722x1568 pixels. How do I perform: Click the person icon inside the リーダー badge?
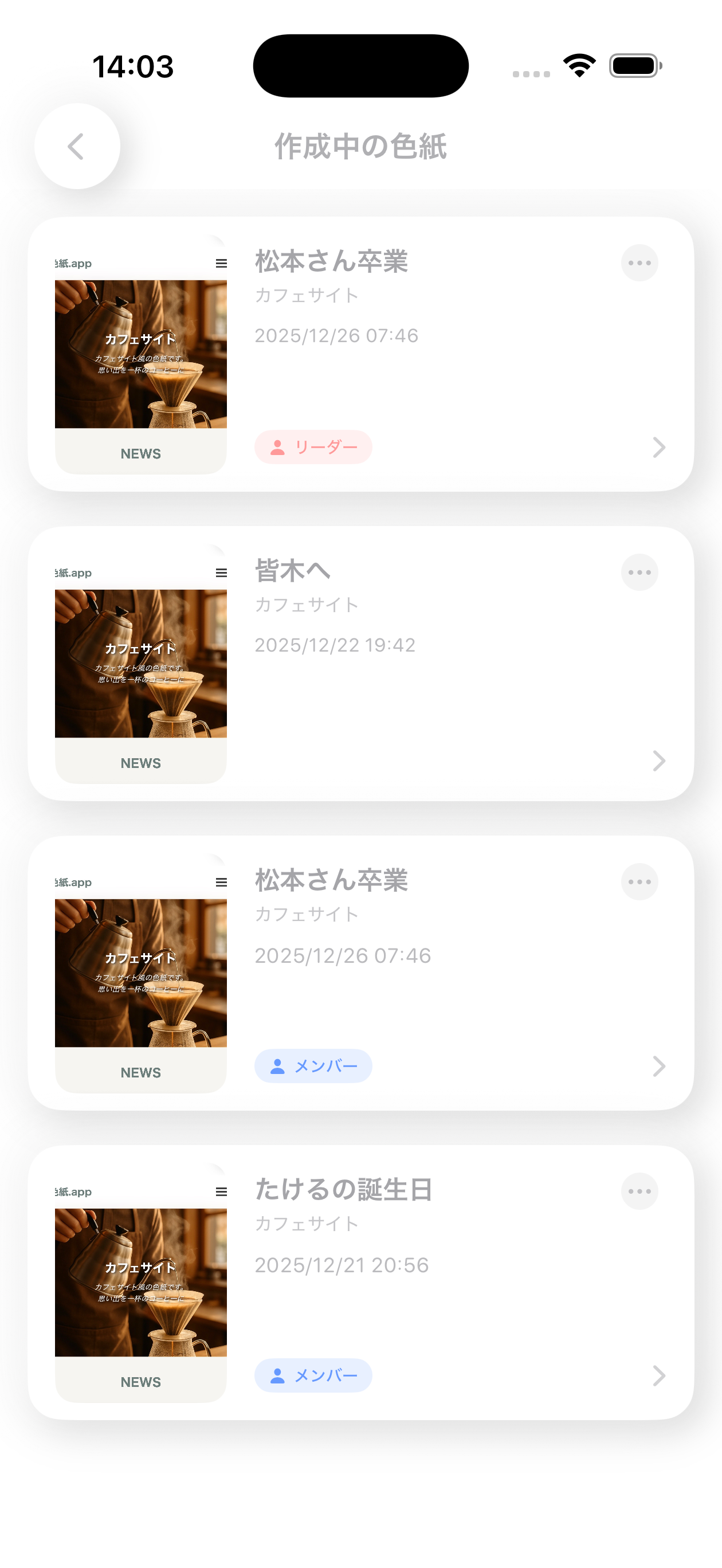(277, 448)
